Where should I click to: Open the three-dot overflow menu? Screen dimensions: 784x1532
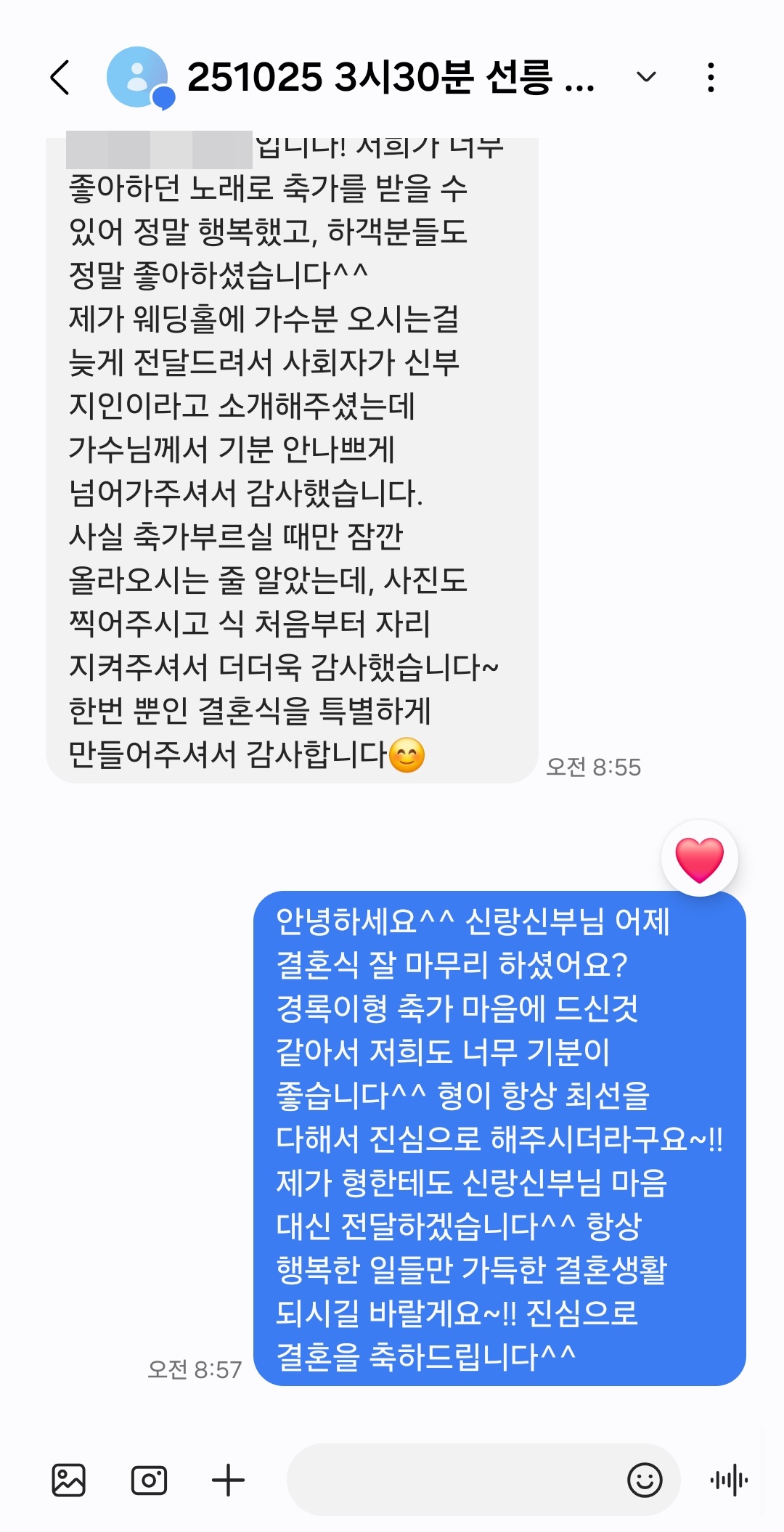[711, 78]
